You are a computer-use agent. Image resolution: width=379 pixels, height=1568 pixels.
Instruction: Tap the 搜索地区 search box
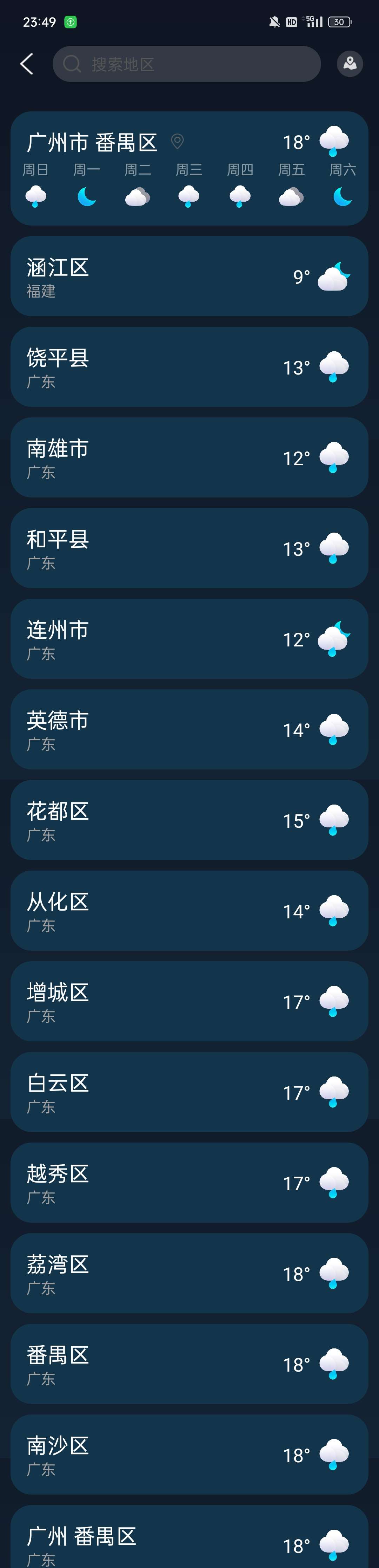click(186, 64)
